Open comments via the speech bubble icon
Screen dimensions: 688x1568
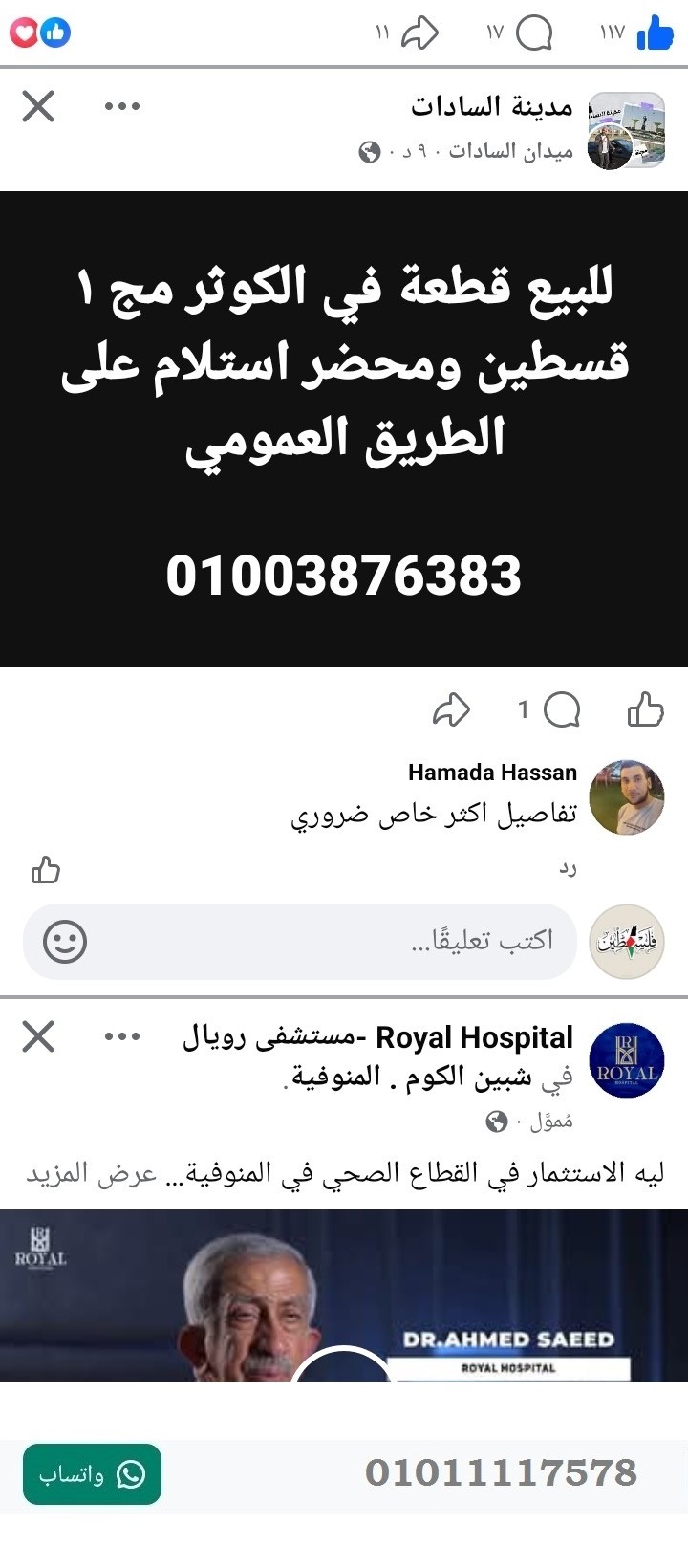point(536,32)
